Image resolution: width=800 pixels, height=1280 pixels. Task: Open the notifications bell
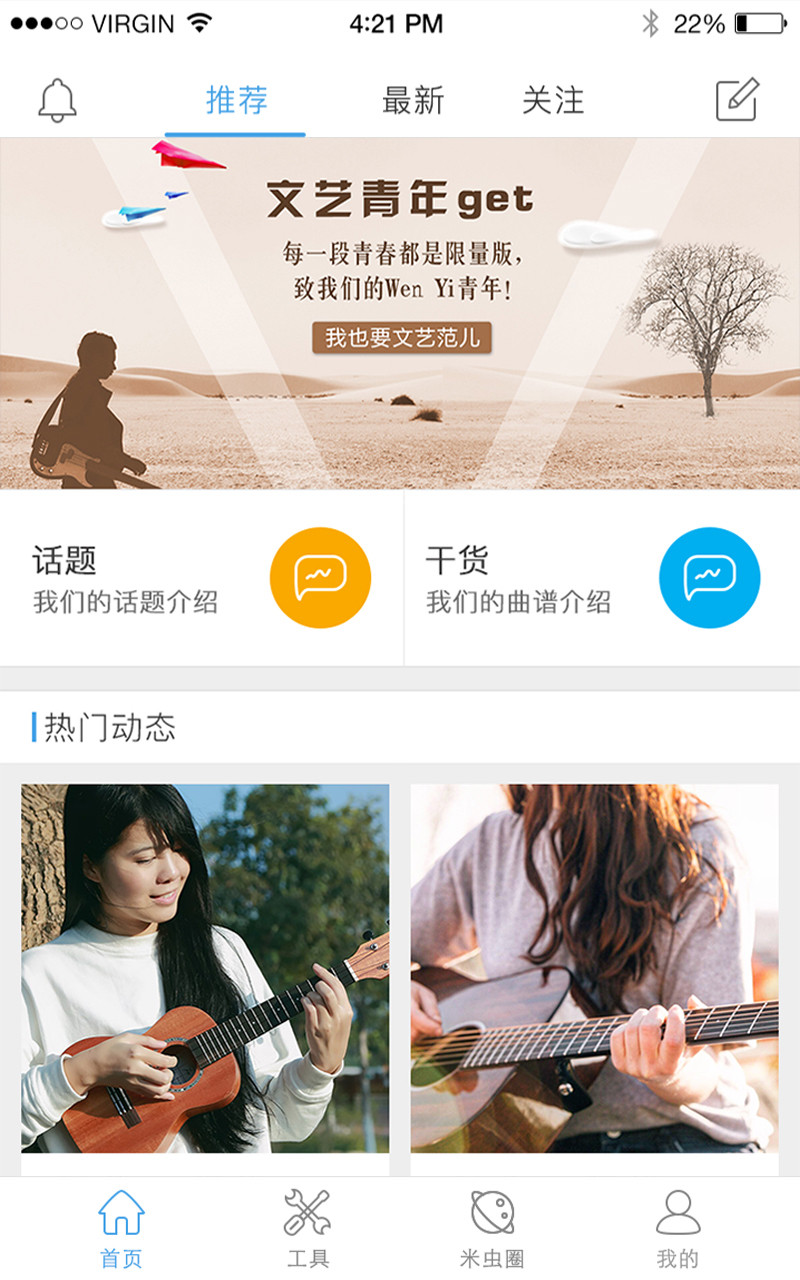57,100
